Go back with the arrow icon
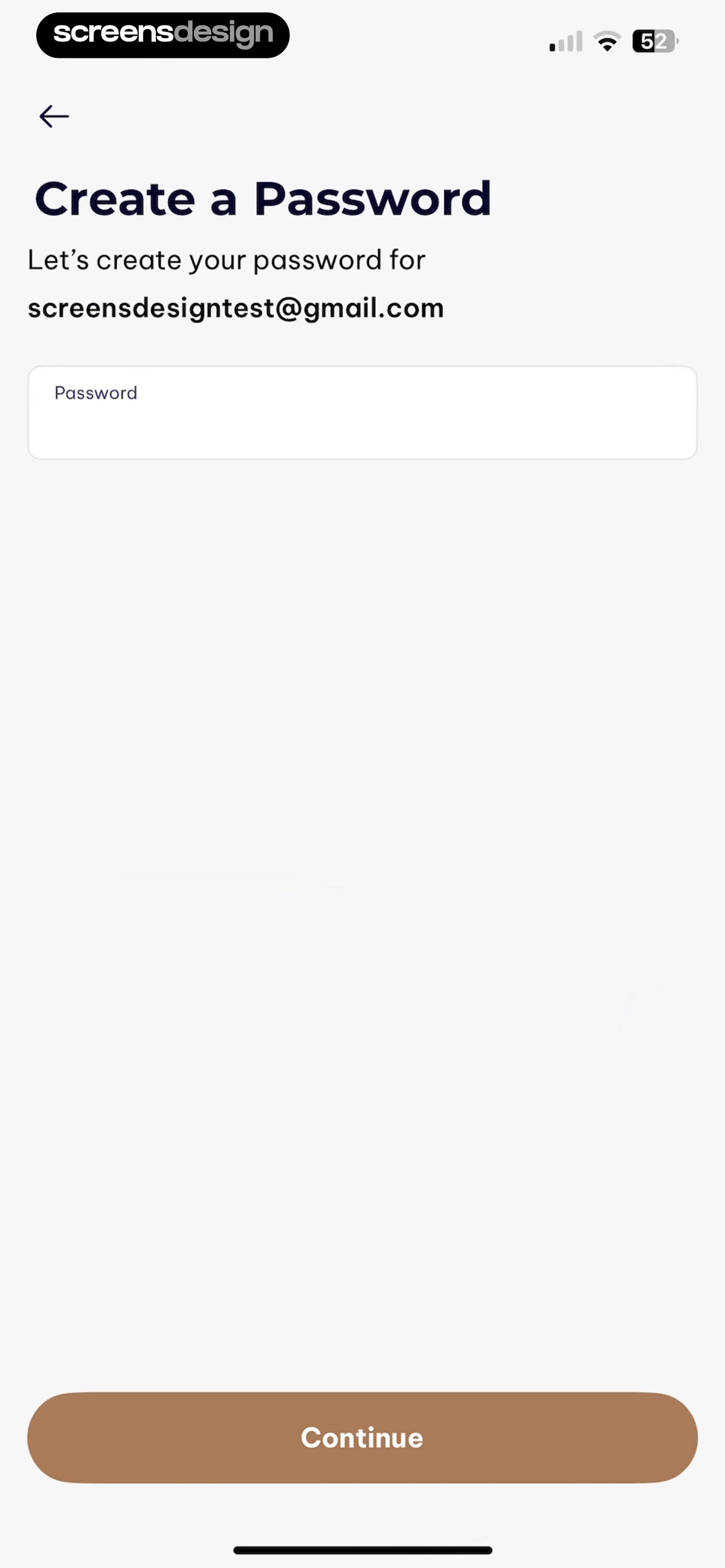 pyautogui.click(x=54, y=116)
